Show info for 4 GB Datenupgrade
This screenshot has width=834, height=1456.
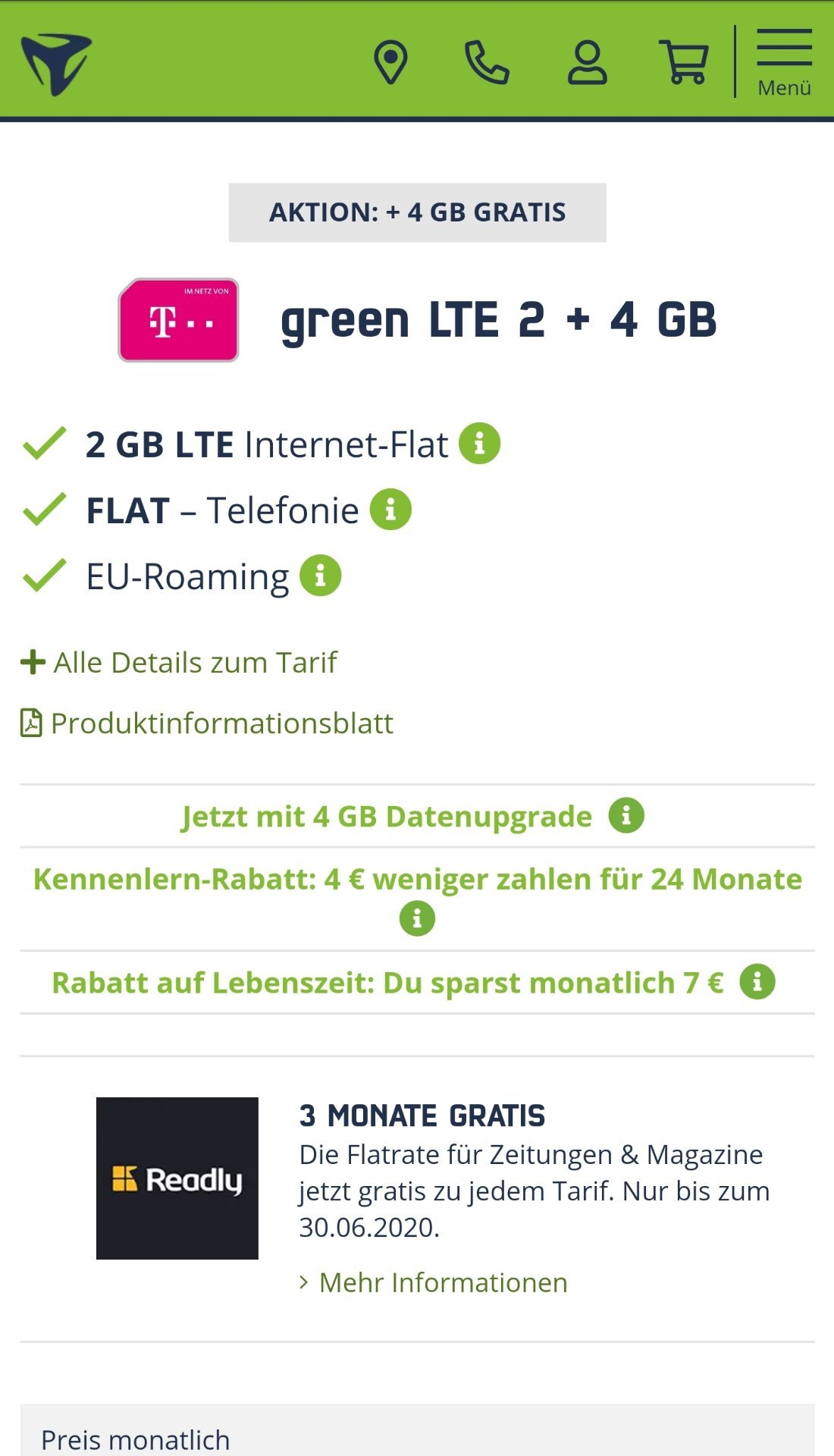coord(626,816)
